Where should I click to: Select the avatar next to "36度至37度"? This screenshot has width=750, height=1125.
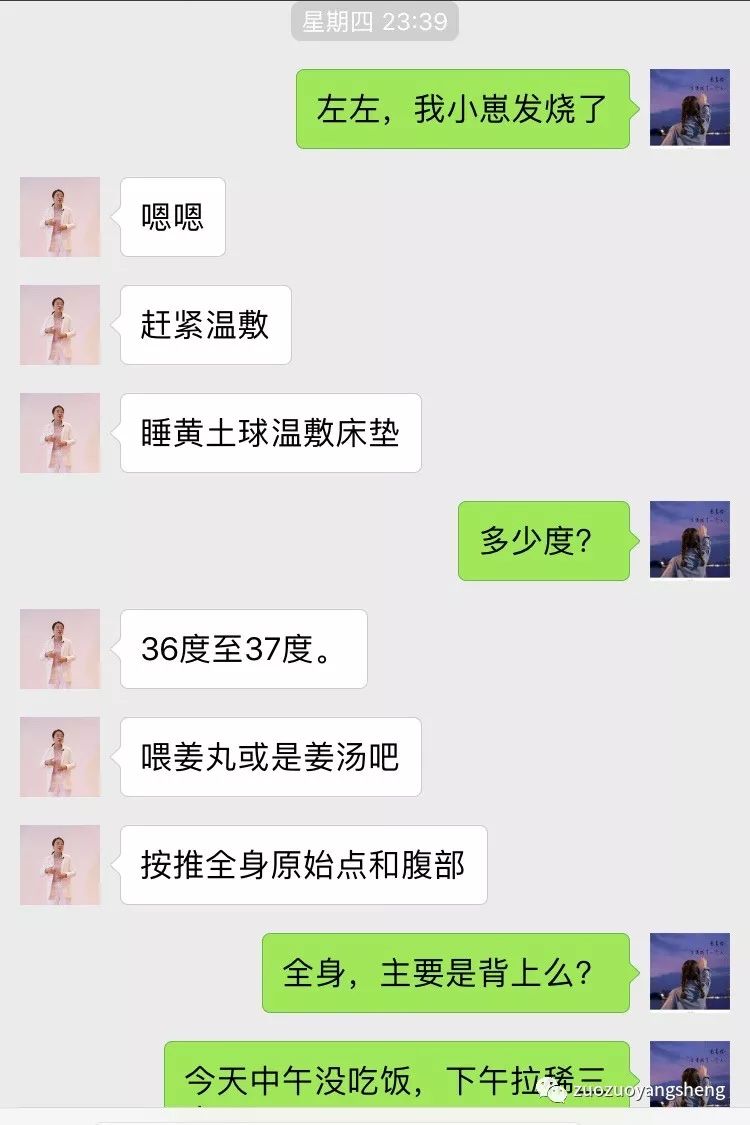point(60,649)
